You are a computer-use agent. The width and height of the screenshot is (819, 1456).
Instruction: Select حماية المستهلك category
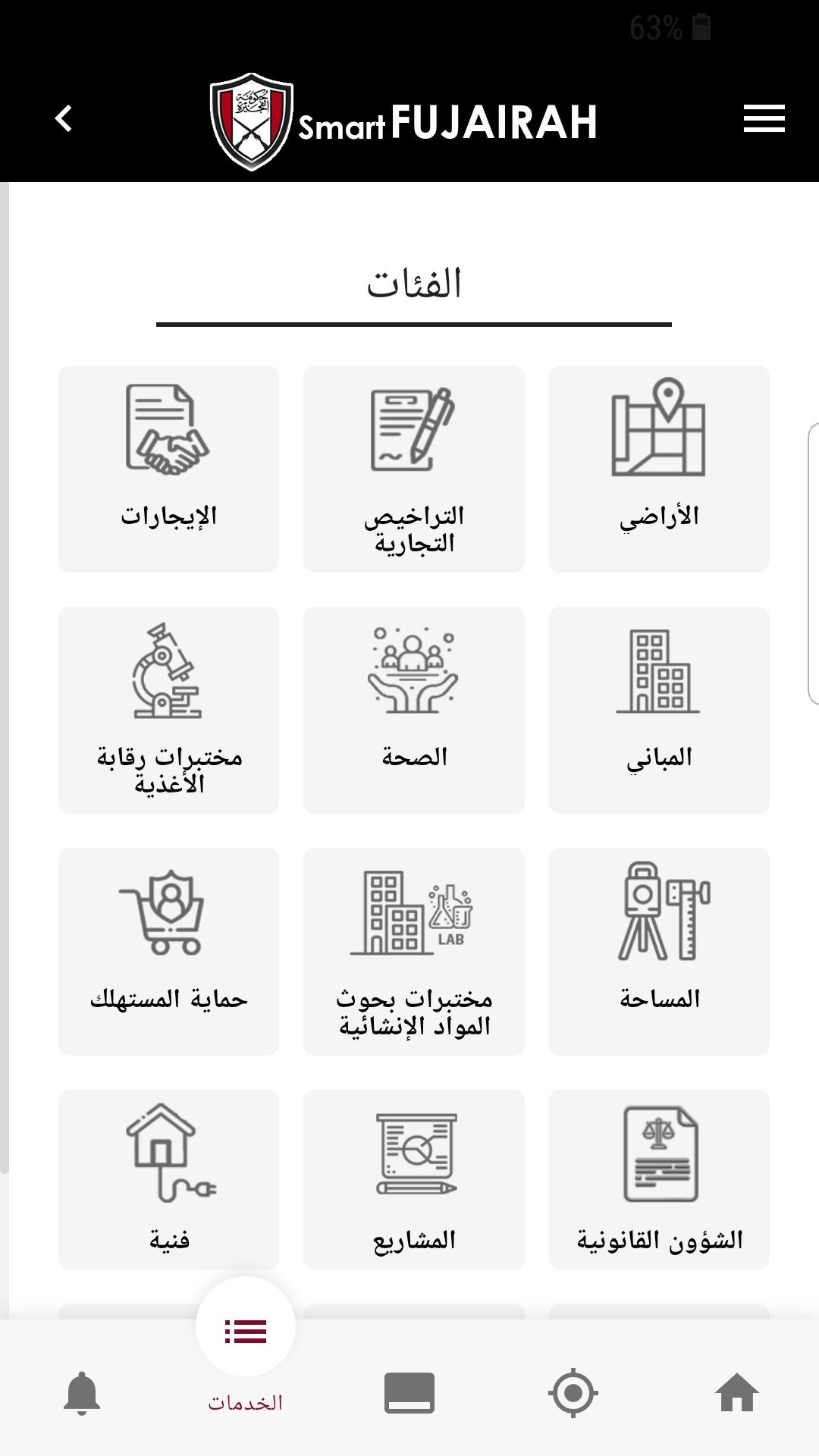coord(168,951)
